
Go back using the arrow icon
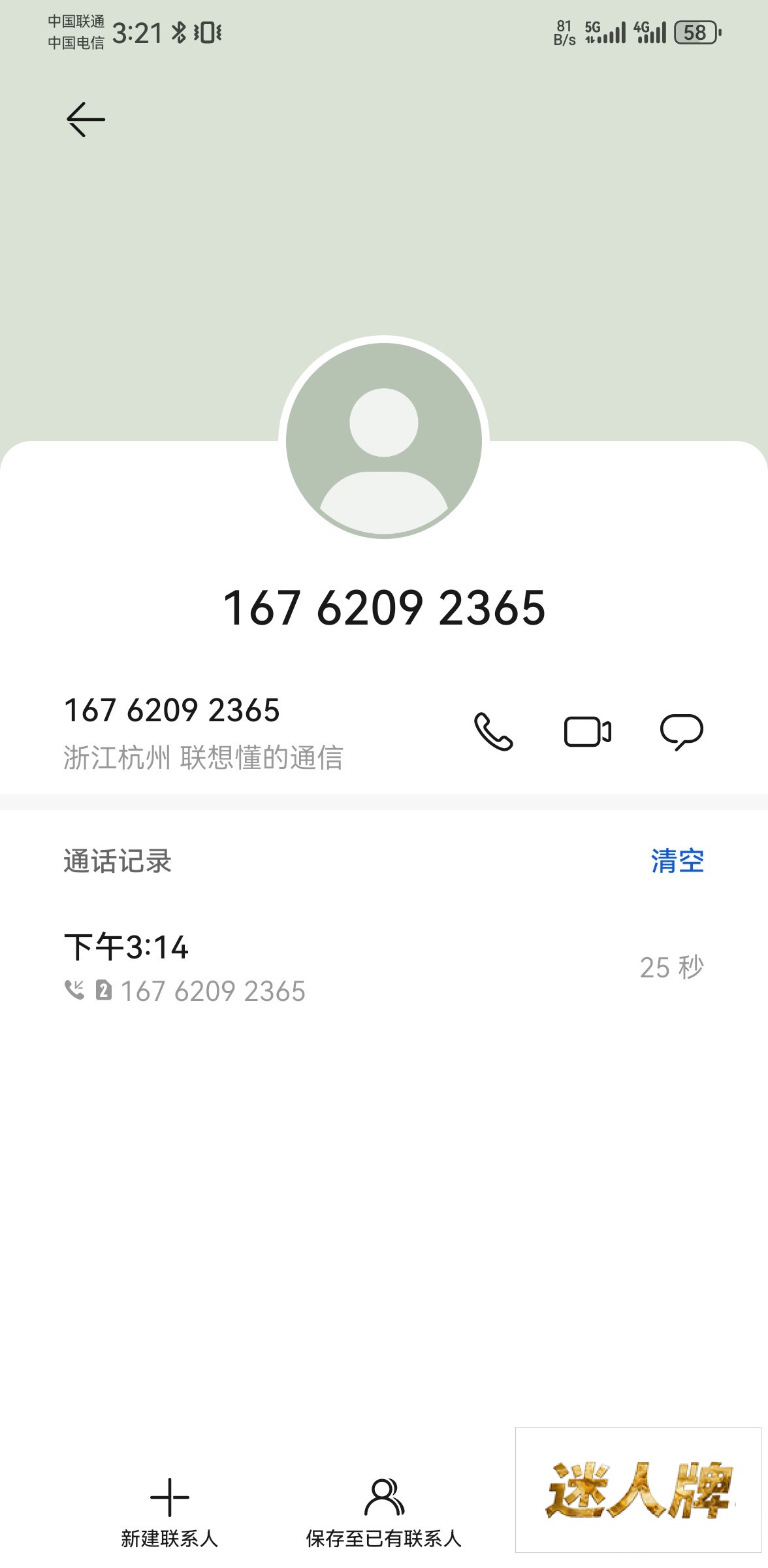[86, 120]
